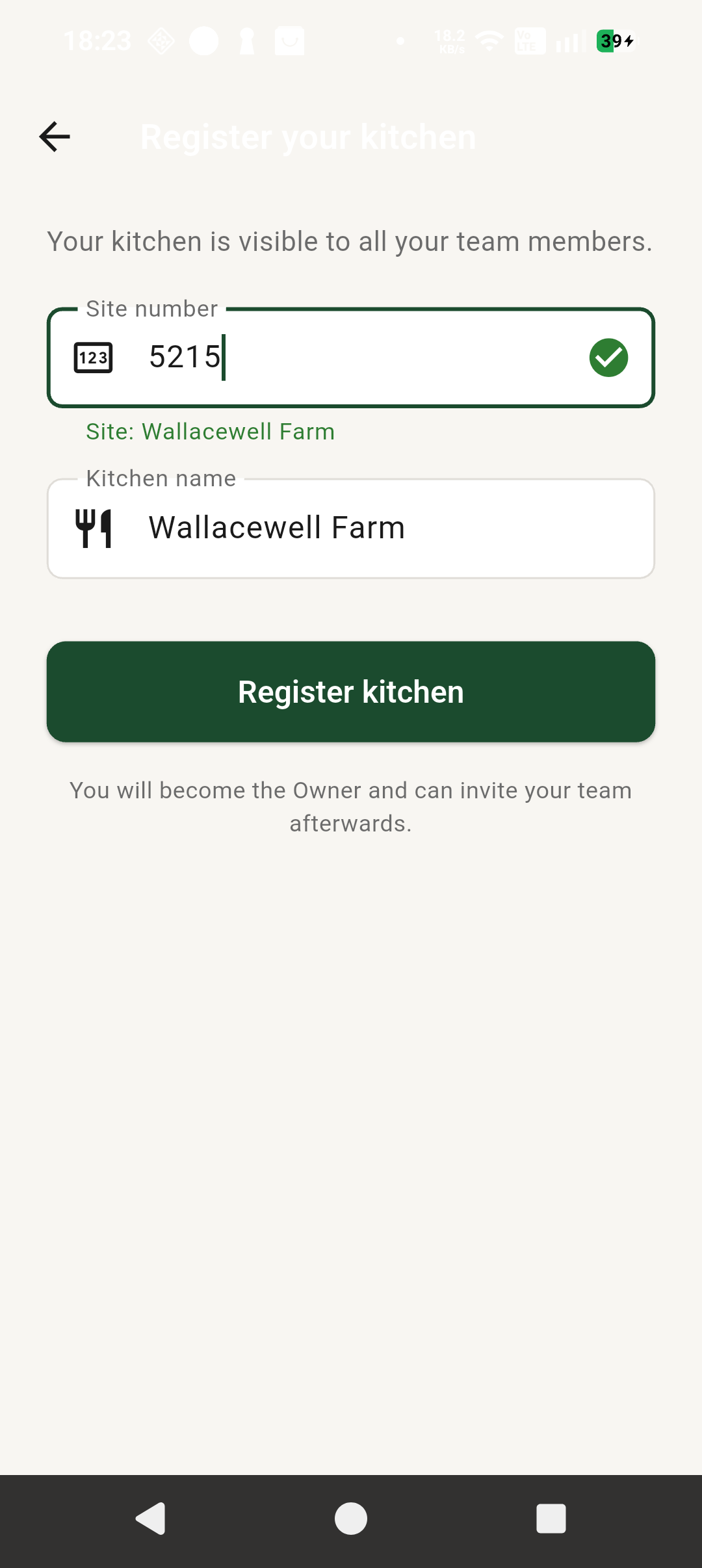Click the back arrow to return

tap(55, 137)
